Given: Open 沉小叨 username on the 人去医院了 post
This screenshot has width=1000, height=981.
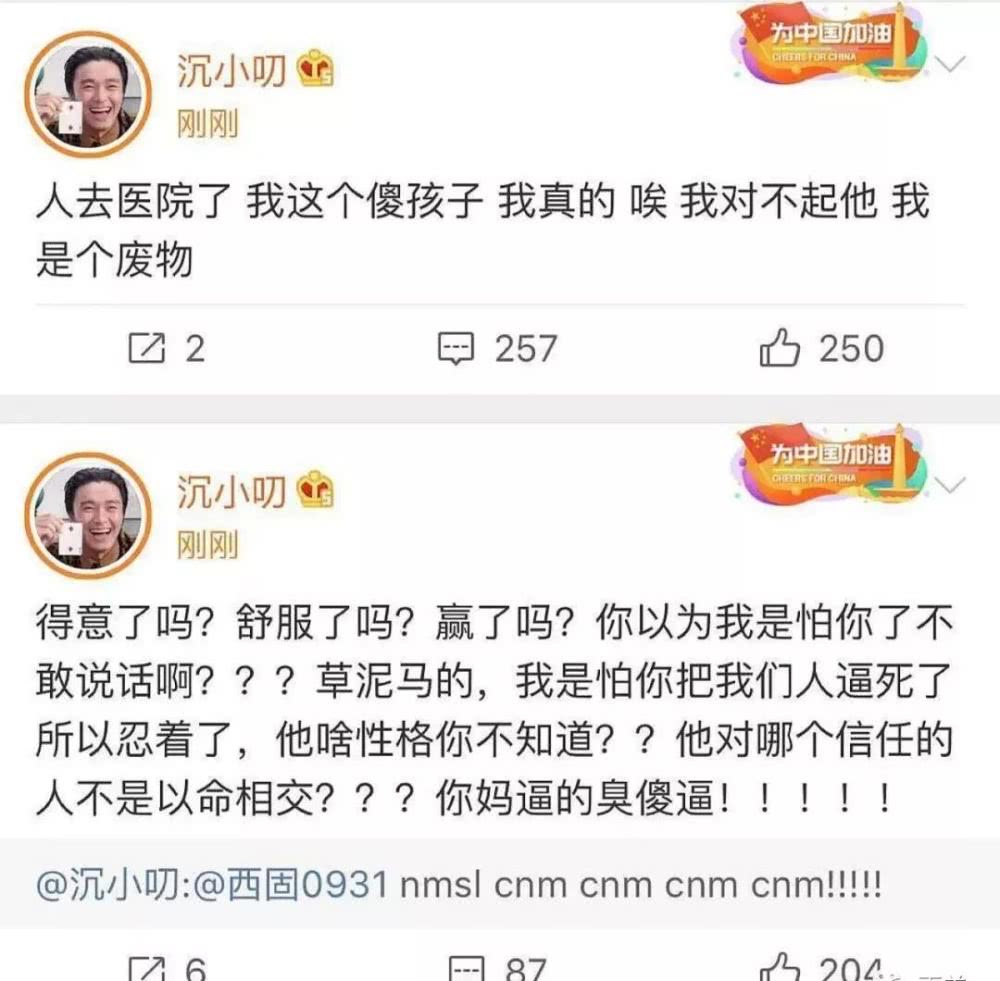Looking at the screenshot, I should 232,71.
